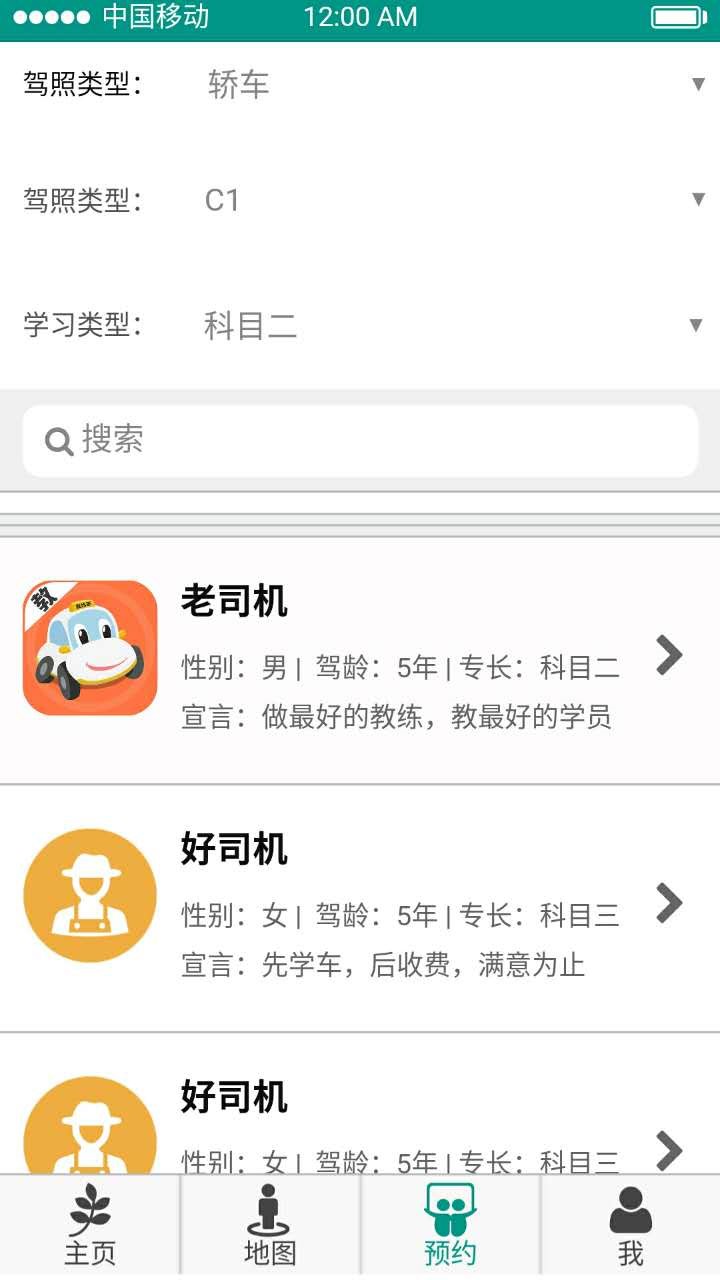Open the 学习类型 科目二 dropdown
This screenshot has width=720, height=1280.
pos(450,325)
